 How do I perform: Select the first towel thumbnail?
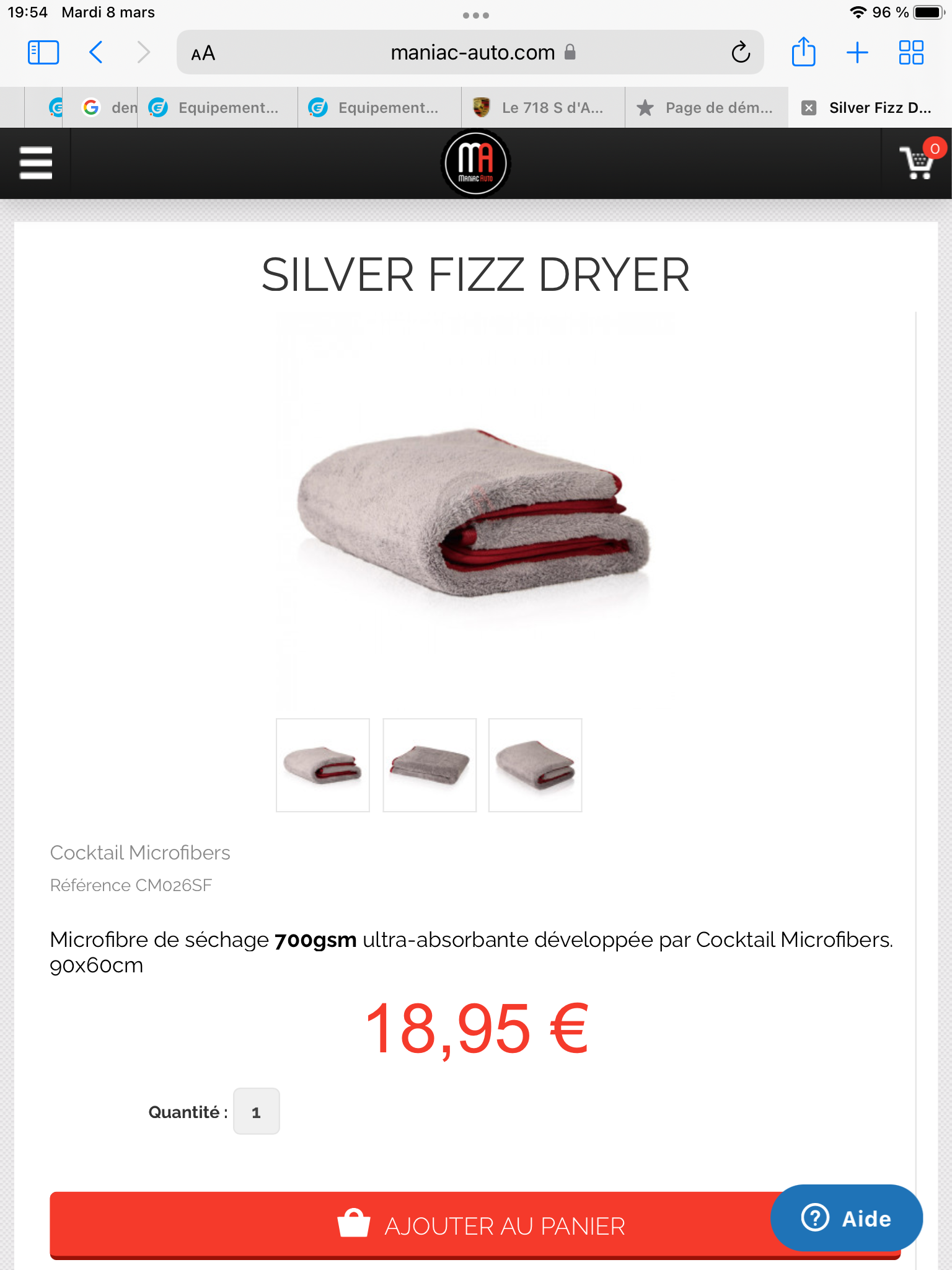click(x=322, y=765)
